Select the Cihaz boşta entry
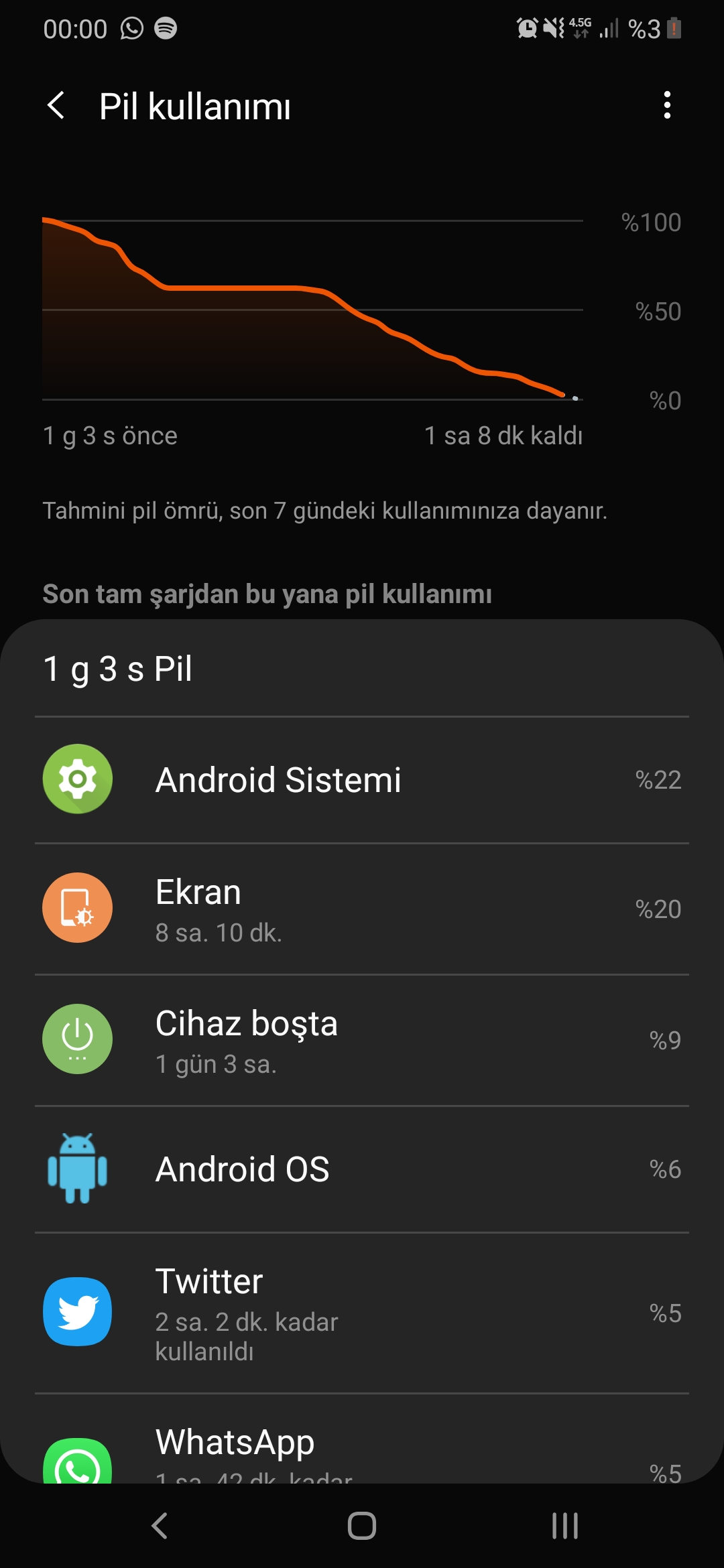724x1568 pixels. (362, 1040)
